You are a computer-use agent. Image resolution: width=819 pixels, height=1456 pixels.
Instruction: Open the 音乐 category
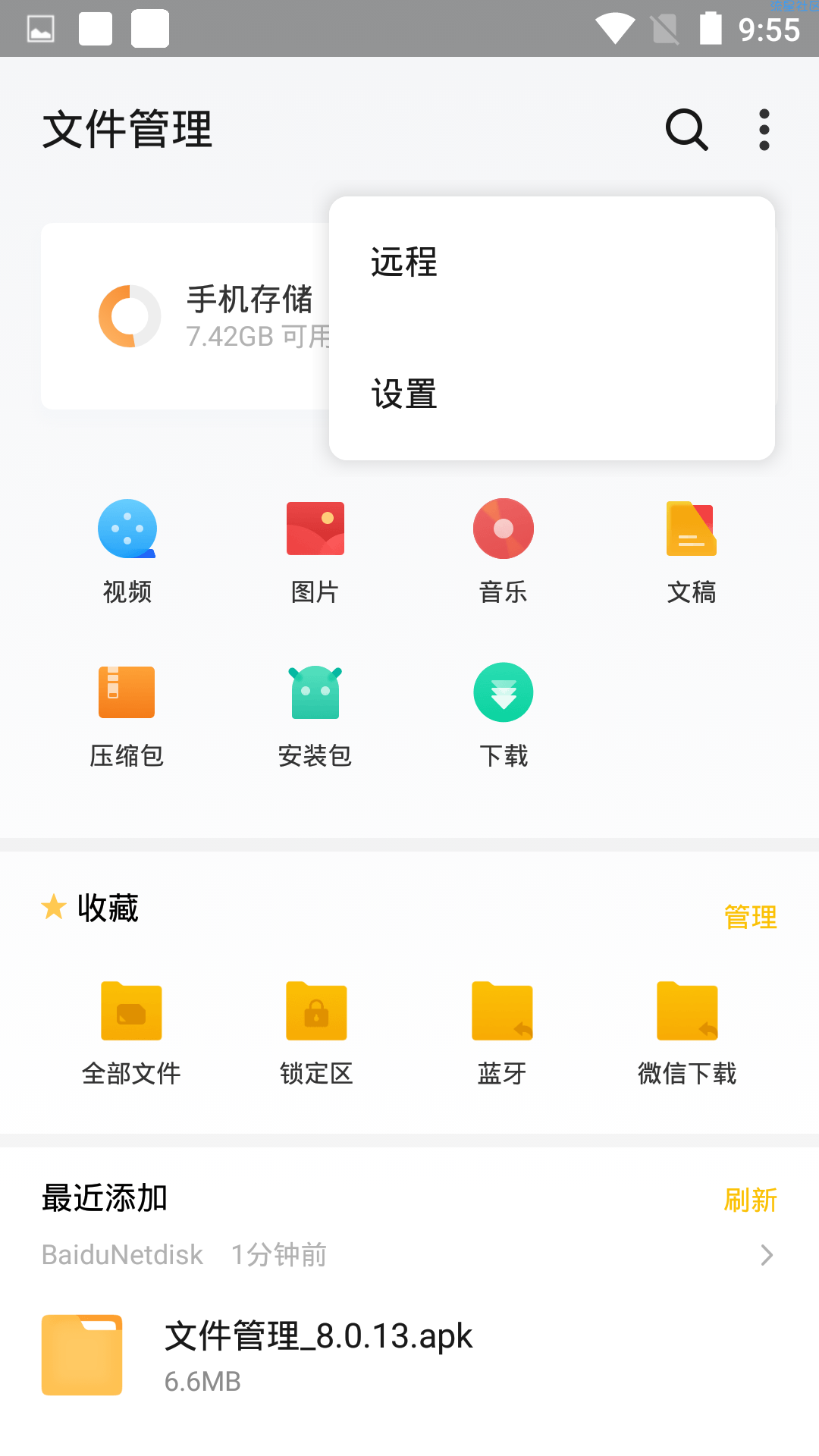[504, 551]
